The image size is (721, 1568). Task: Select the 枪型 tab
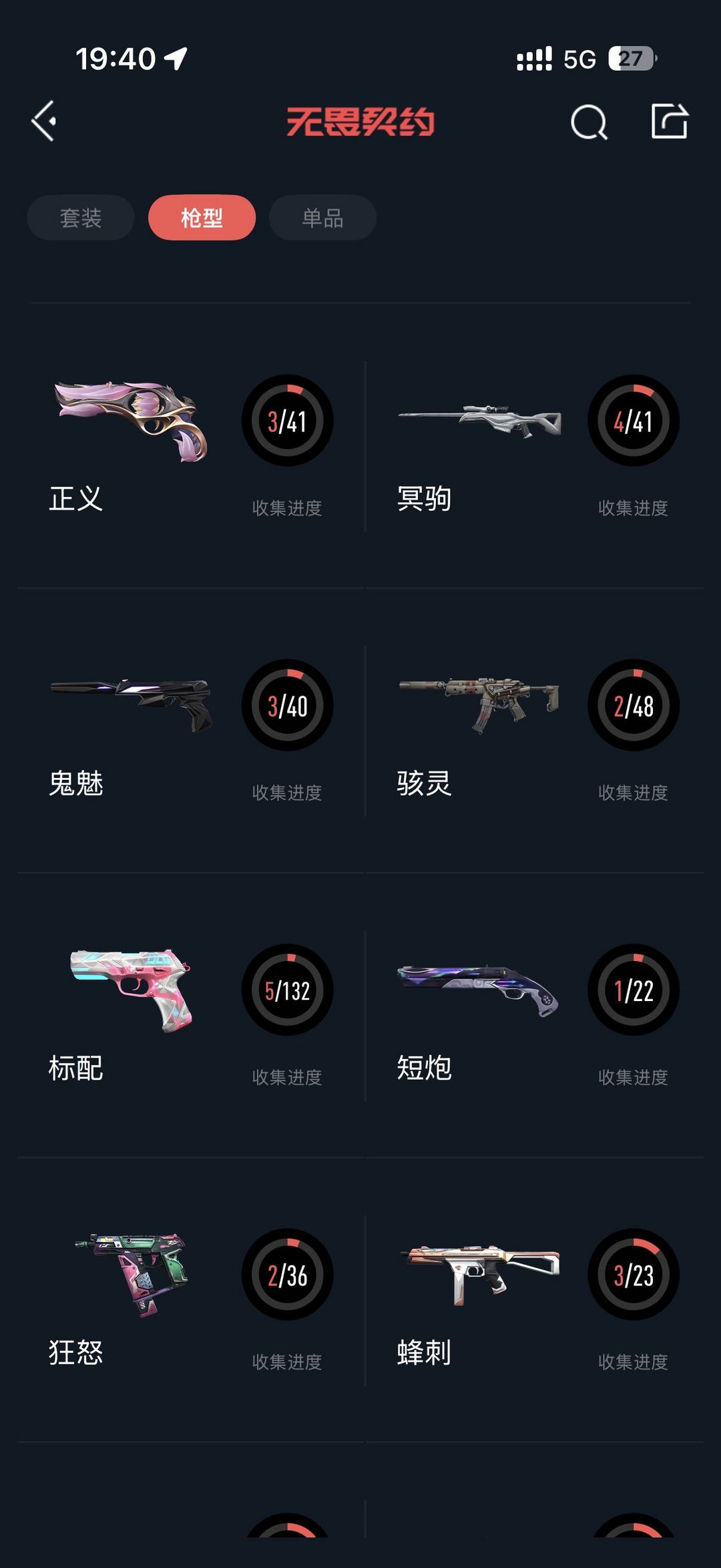point(202,218)
